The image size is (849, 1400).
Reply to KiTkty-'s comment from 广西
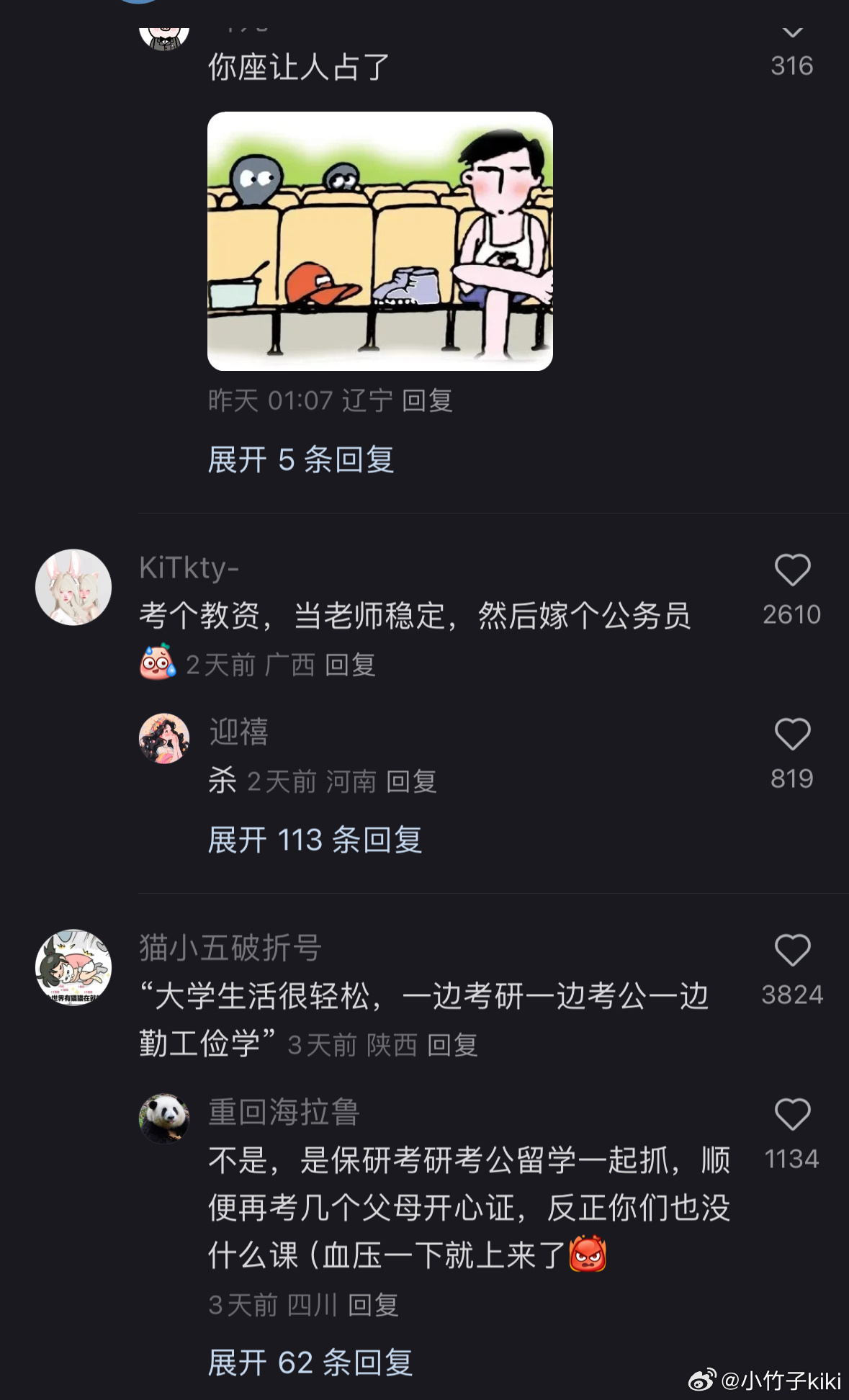click(x=350, y=665)
